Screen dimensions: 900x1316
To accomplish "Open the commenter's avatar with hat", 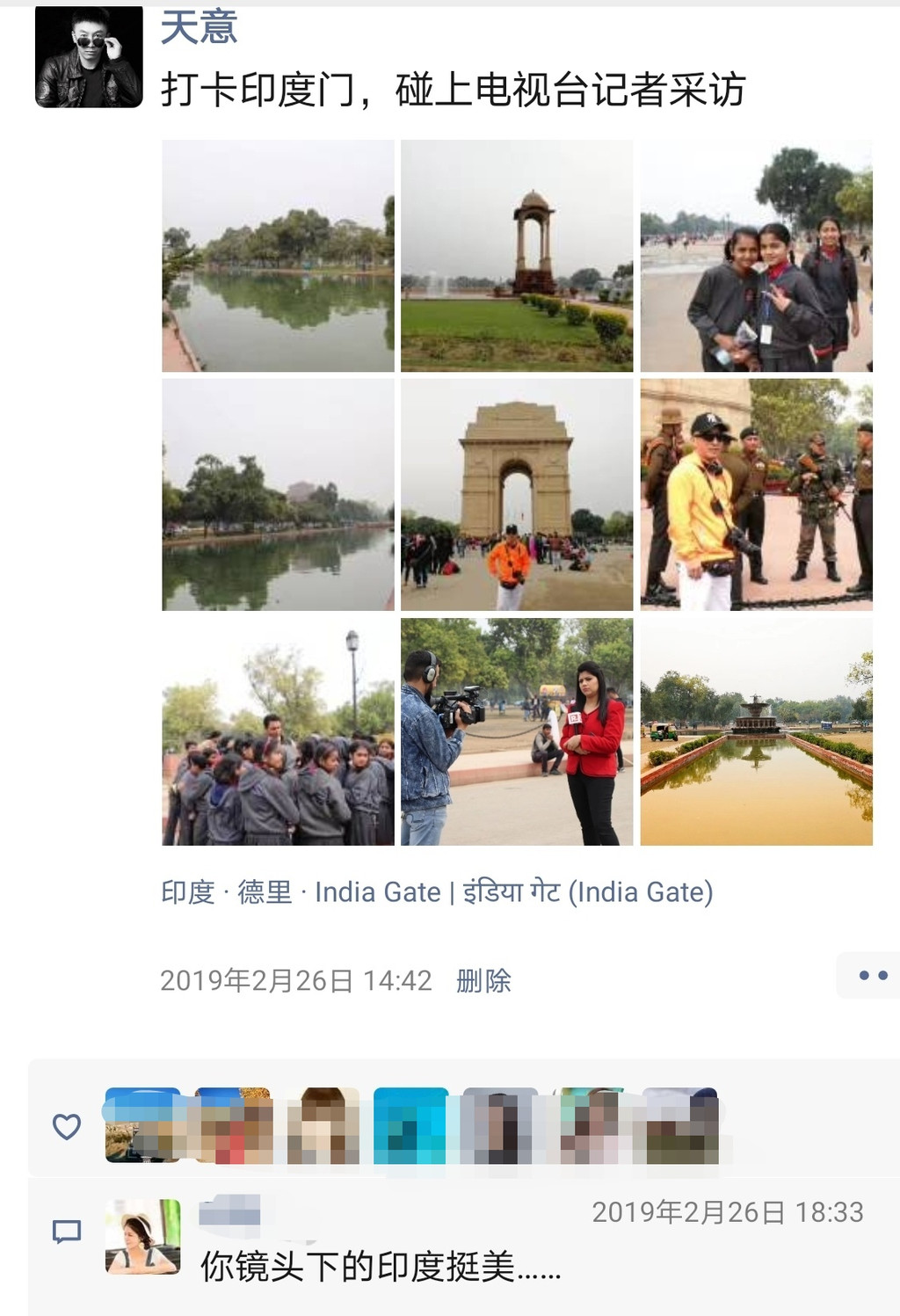I will click(143, 1237).
